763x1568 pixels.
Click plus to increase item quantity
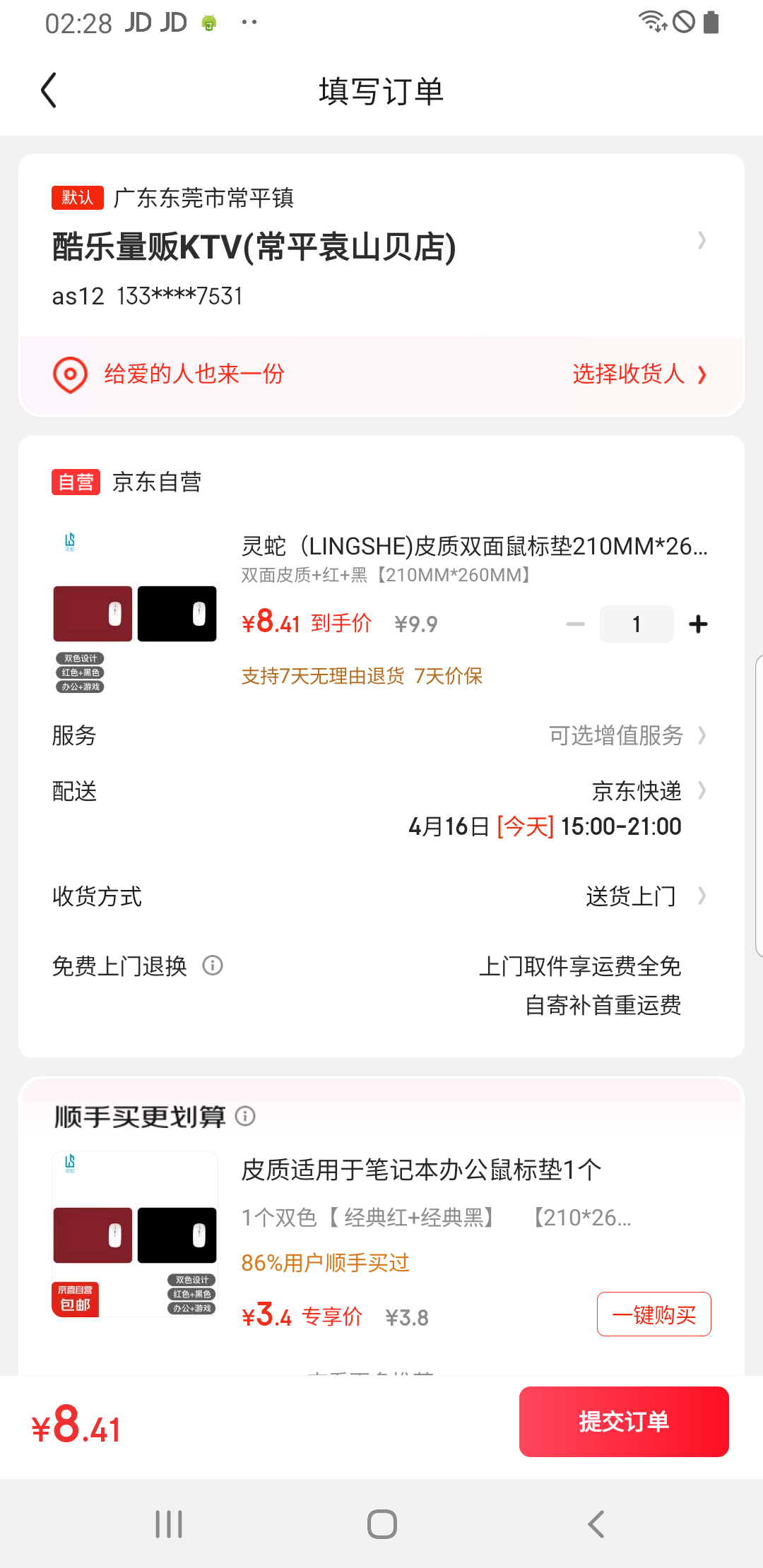pyautogui.click(x=698, y=623)
